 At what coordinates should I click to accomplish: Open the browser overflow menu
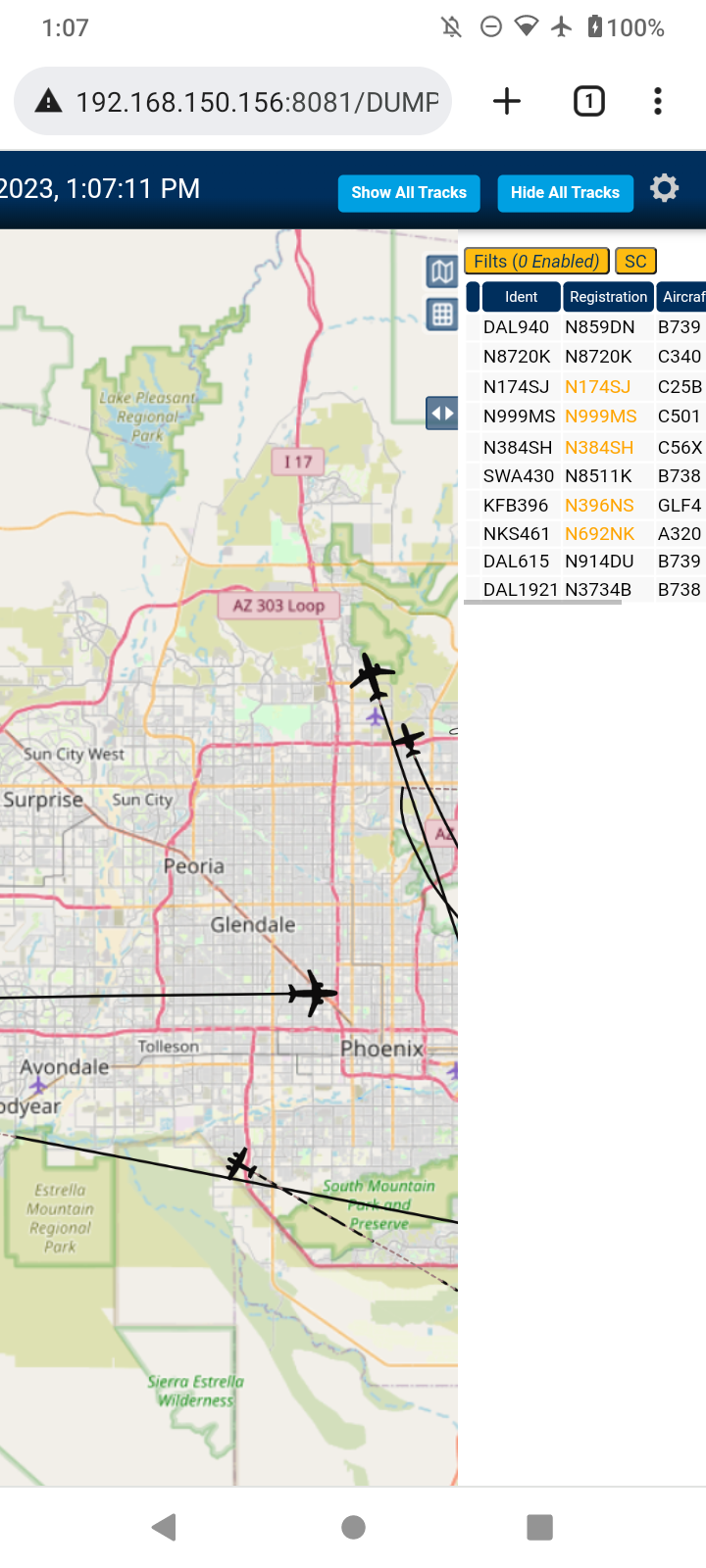(x=658, y=101)
